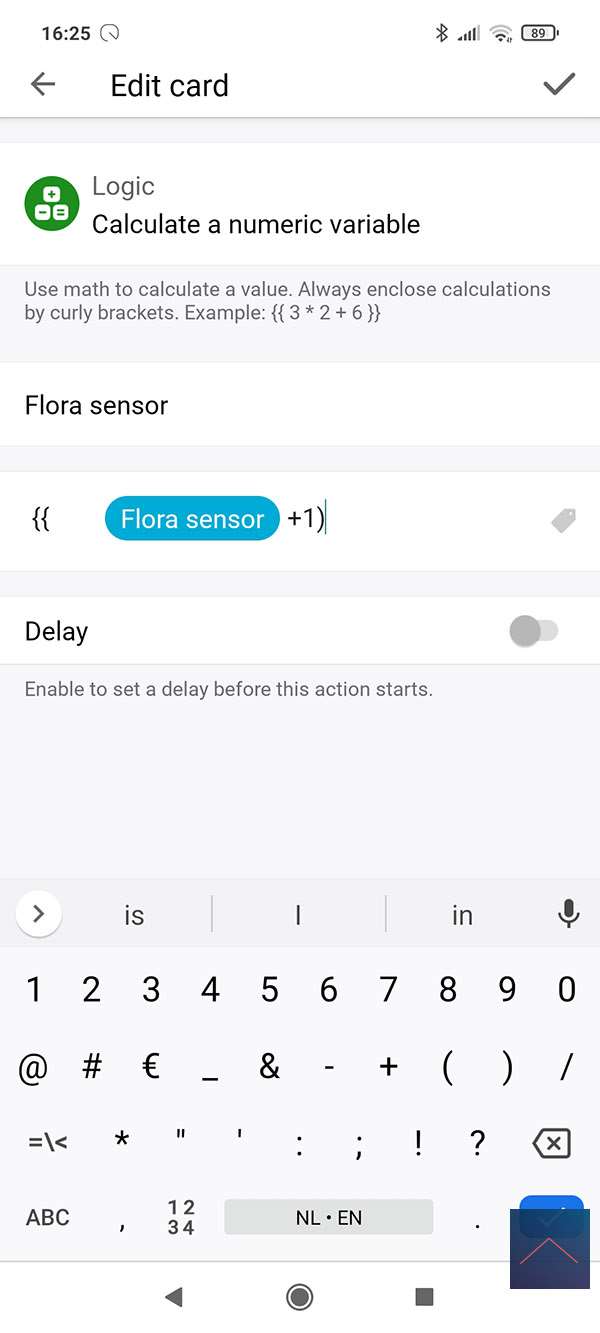Switch to the =\< symbols page
The height and width of the screenshot is (1333, 600).
[x=47, y=1143]
